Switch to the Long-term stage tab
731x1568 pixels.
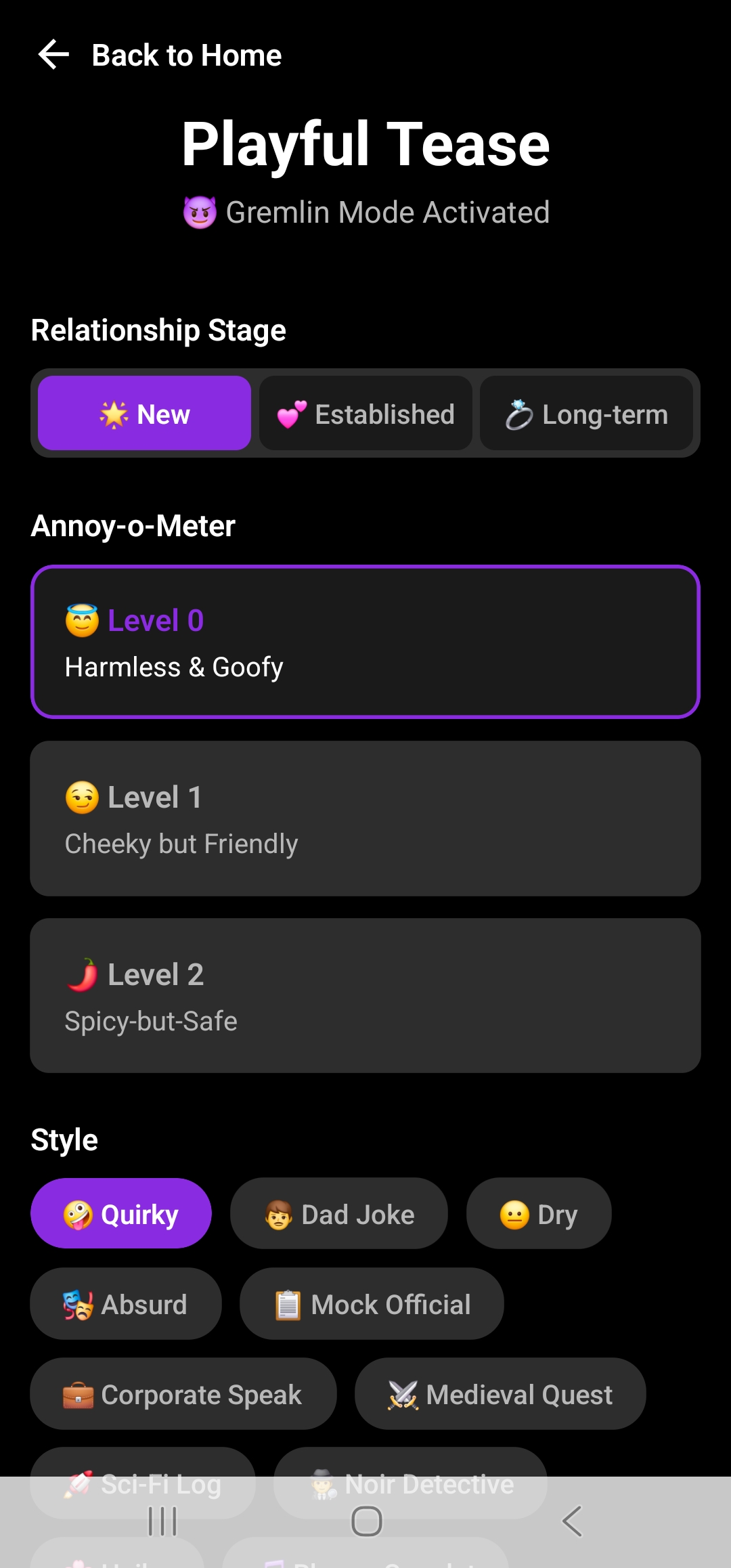pos(586,414)
